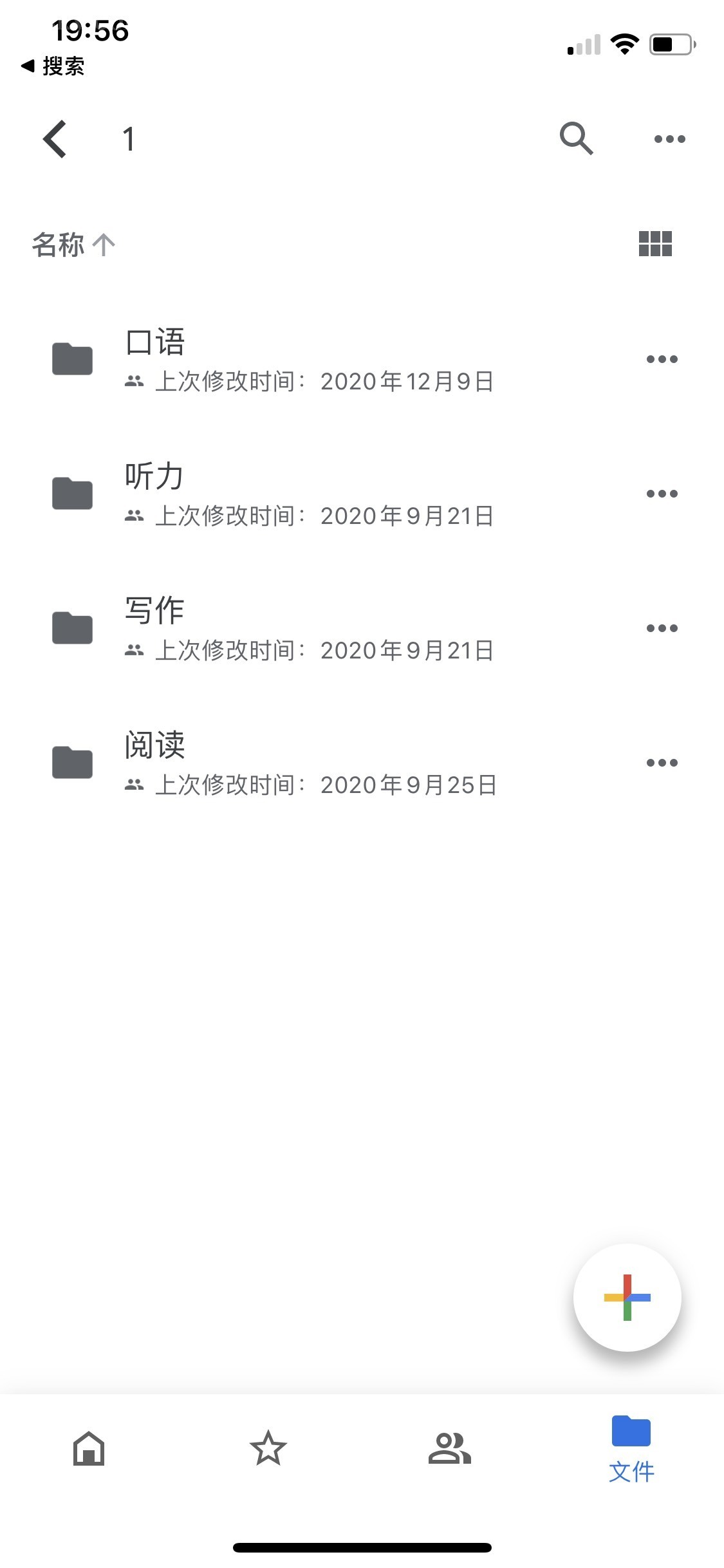This screenshot has width=724, height=1568.
Task: Open the 阅读 folder
Action: [309, 763]
